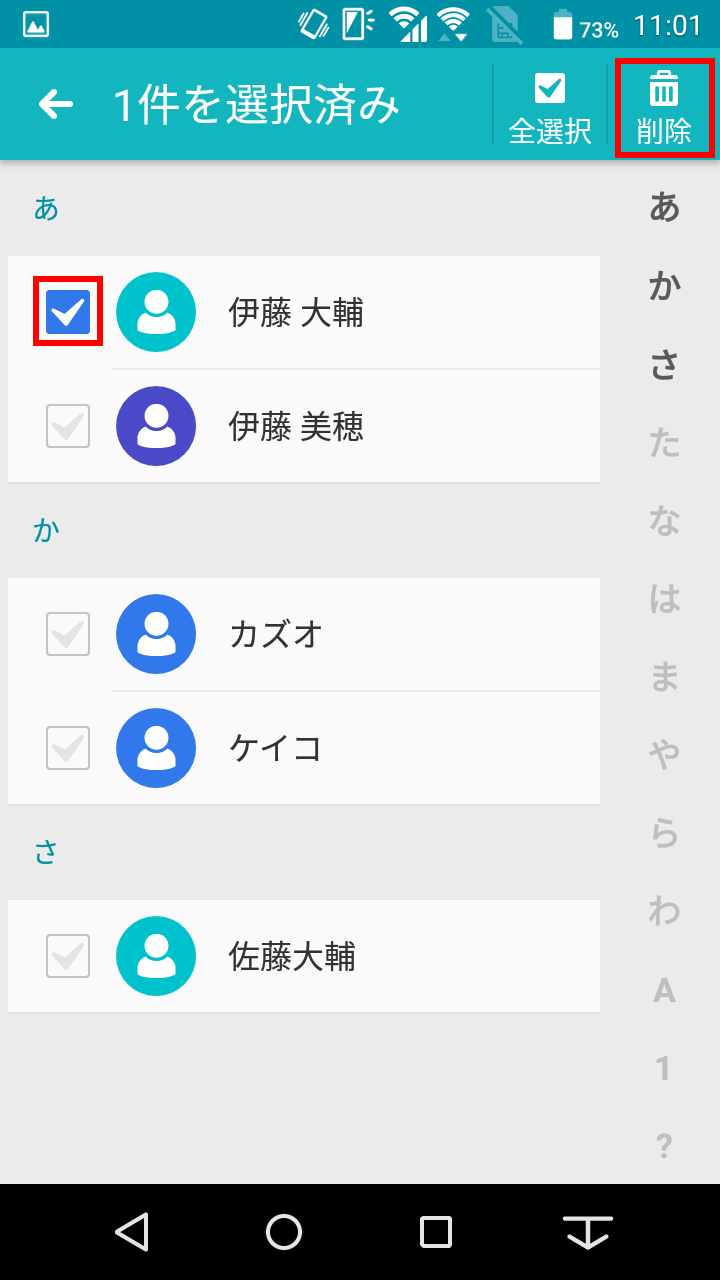
Task: Select the カズオ contact checkbox
Action: pyautogui.click(x=68, y=634)
